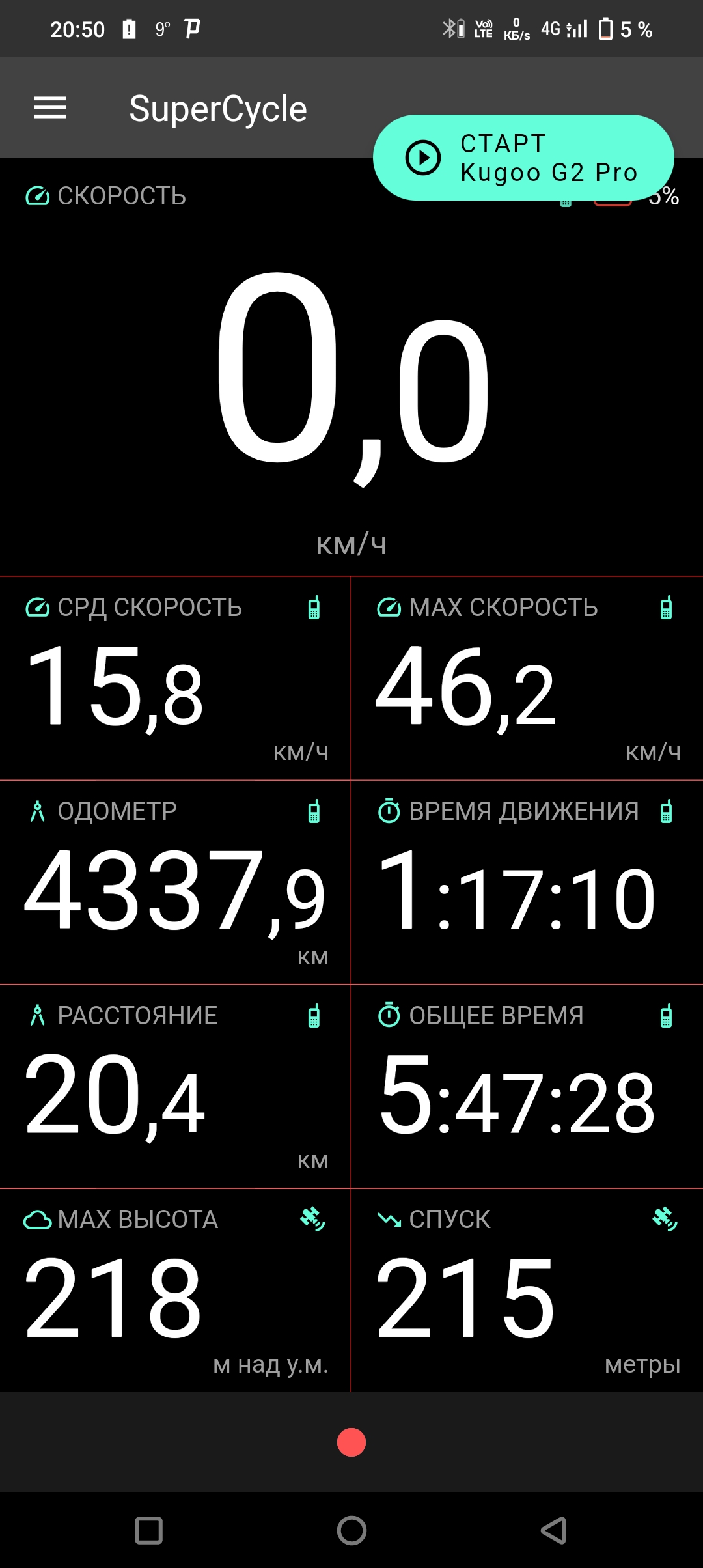Viewport: 703px width, 1568px height.
Task: Open the MAX ВЫСОТА tile
Action: 175,1291
